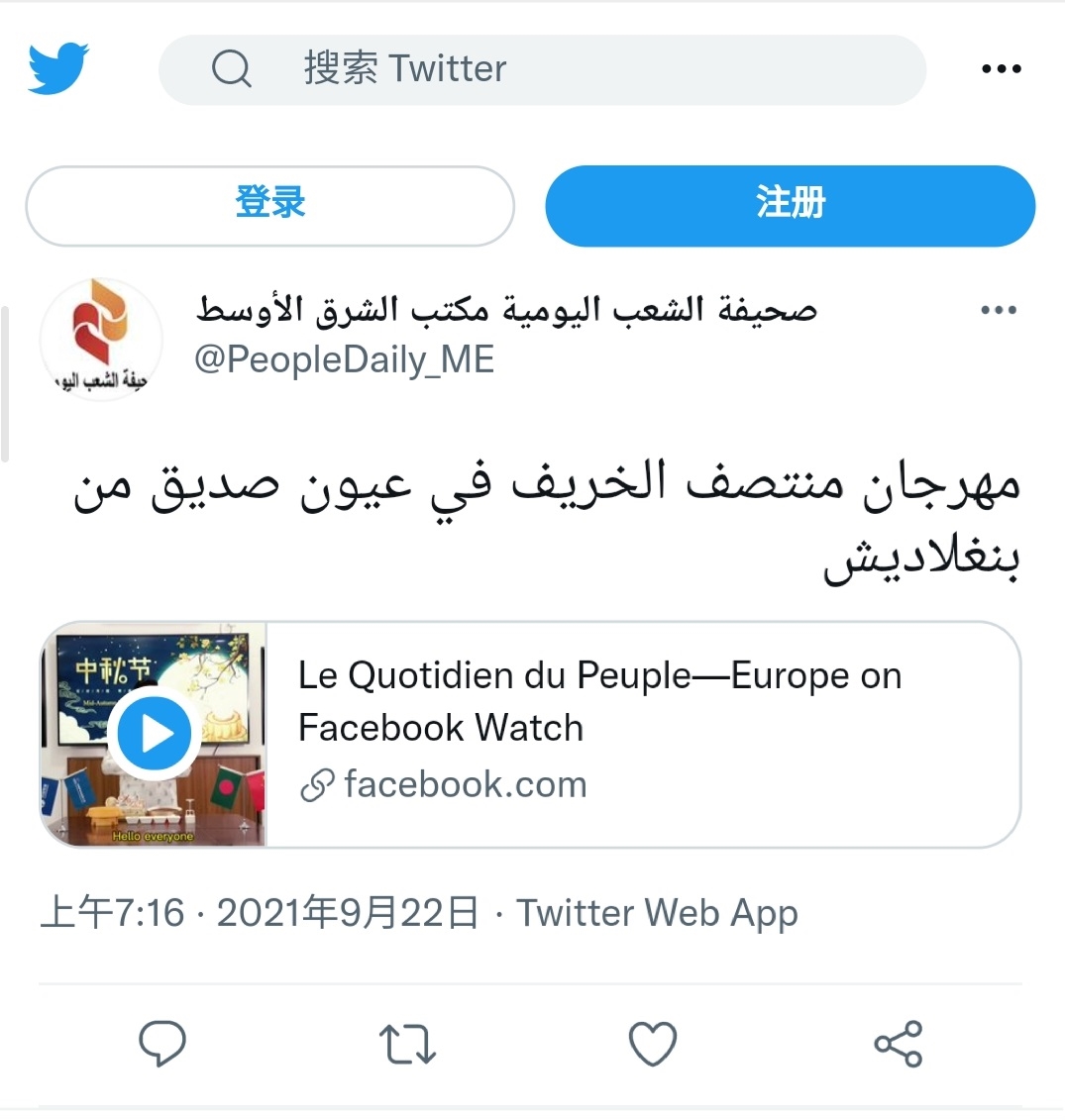The height and width of the screenshot is (1120, 1065).
Task: Open the @PeopleDaily_ME handle link
Action: pyautogui.click(x=344, y=359)
